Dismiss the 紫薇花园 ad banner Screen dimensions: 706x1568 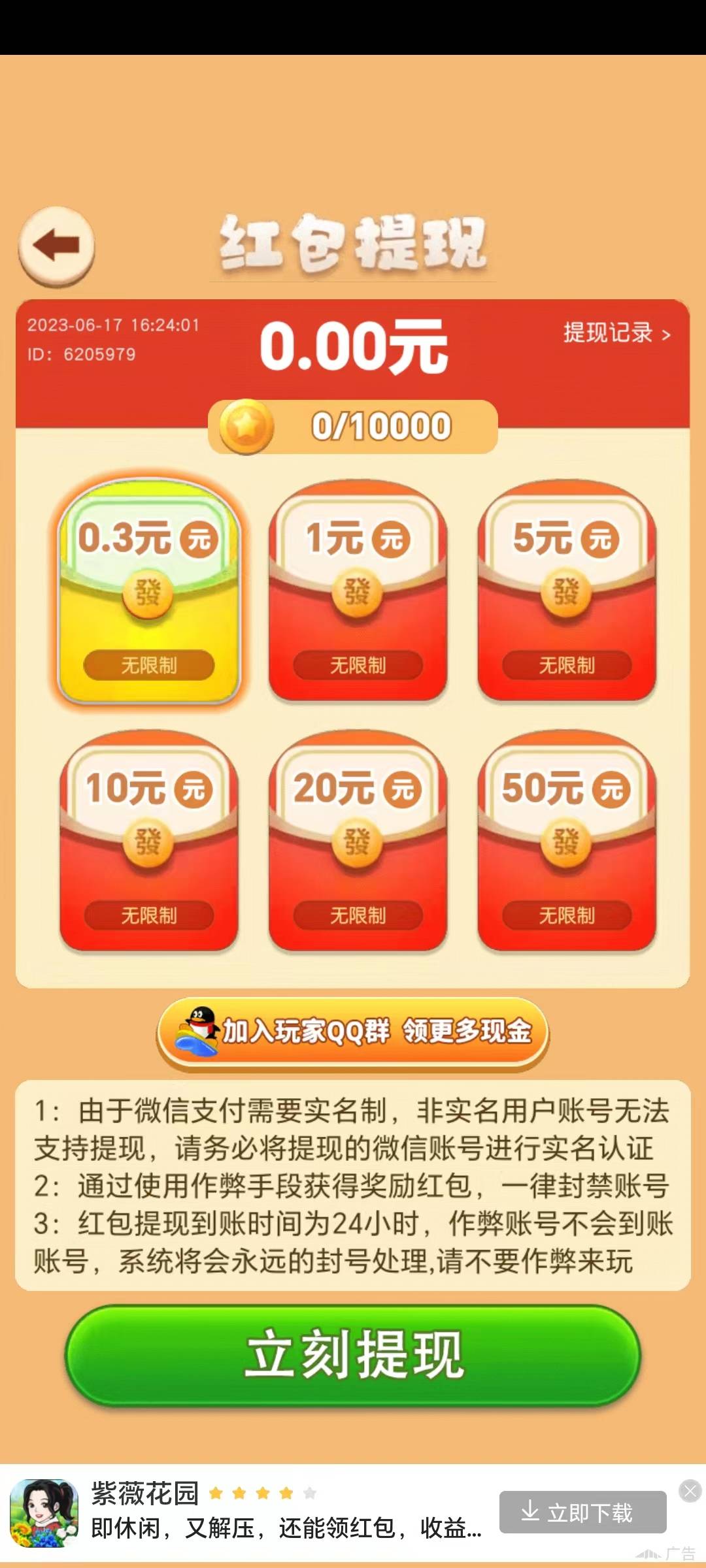click(x=690, y=1490)
